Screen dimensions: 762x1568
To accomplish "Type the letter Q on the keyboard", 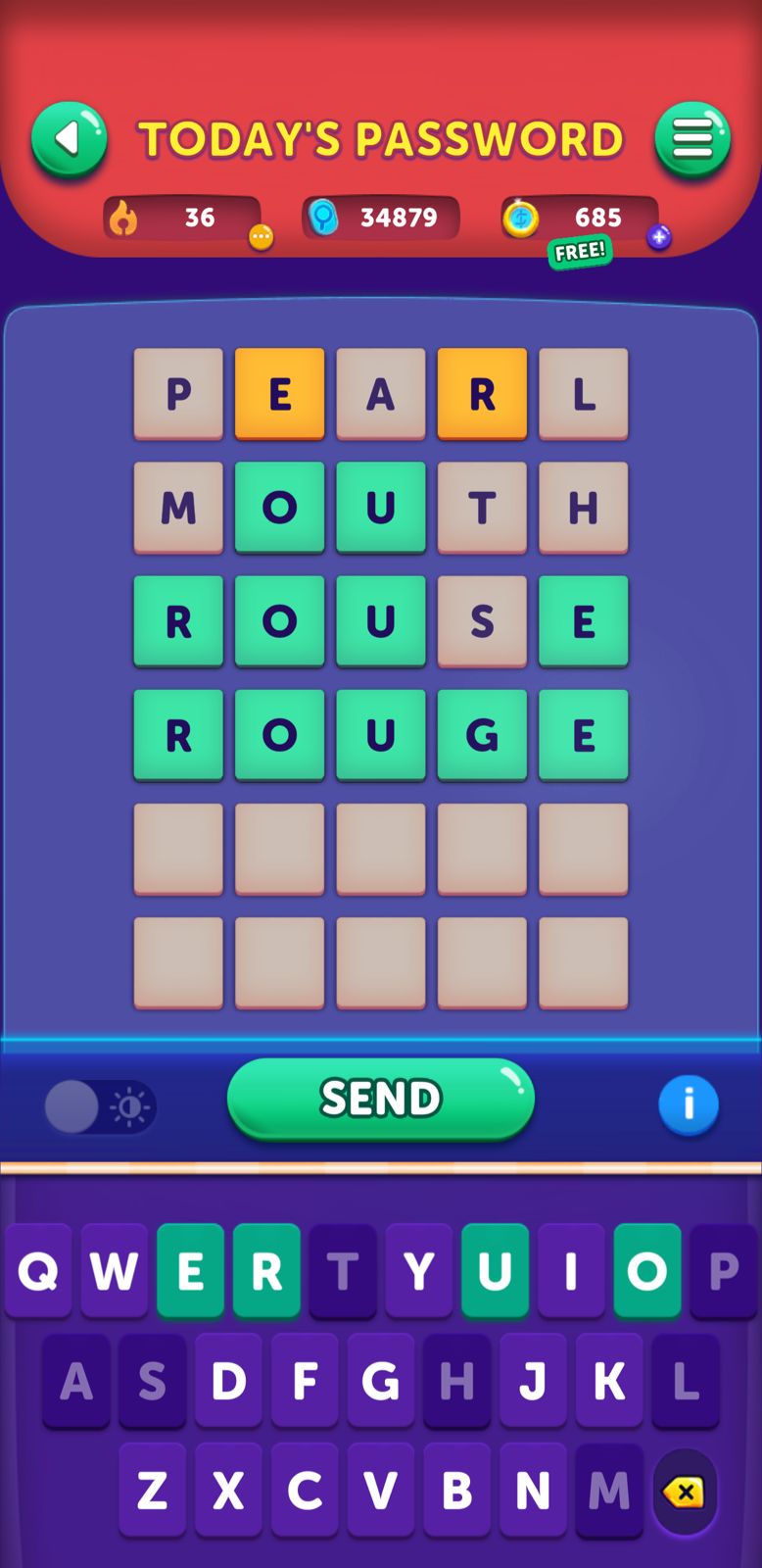I will (x=38, y=1271).
